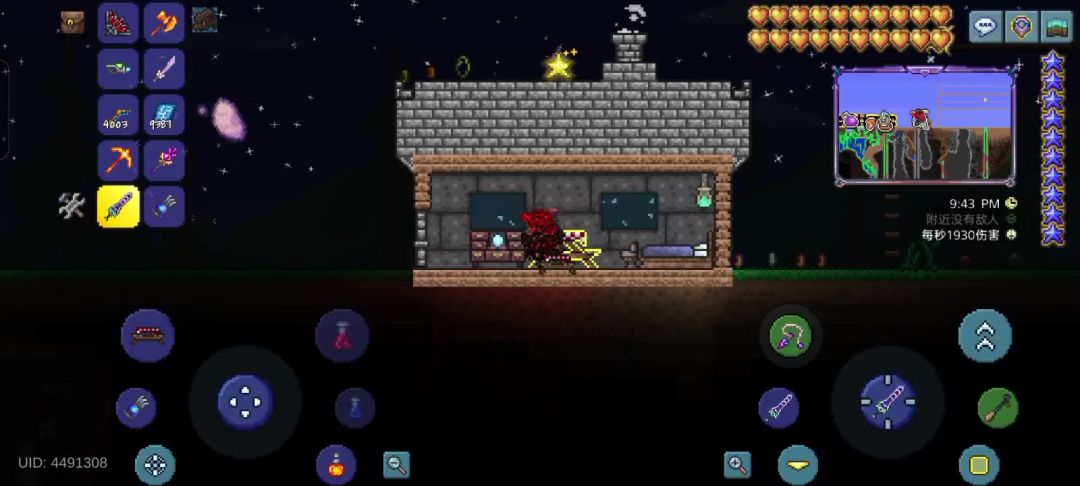Image resolution: width=1080 pixels, height=486 pixels.
Task: Toggle the smart cursor crosshair button
Action: 155,465
